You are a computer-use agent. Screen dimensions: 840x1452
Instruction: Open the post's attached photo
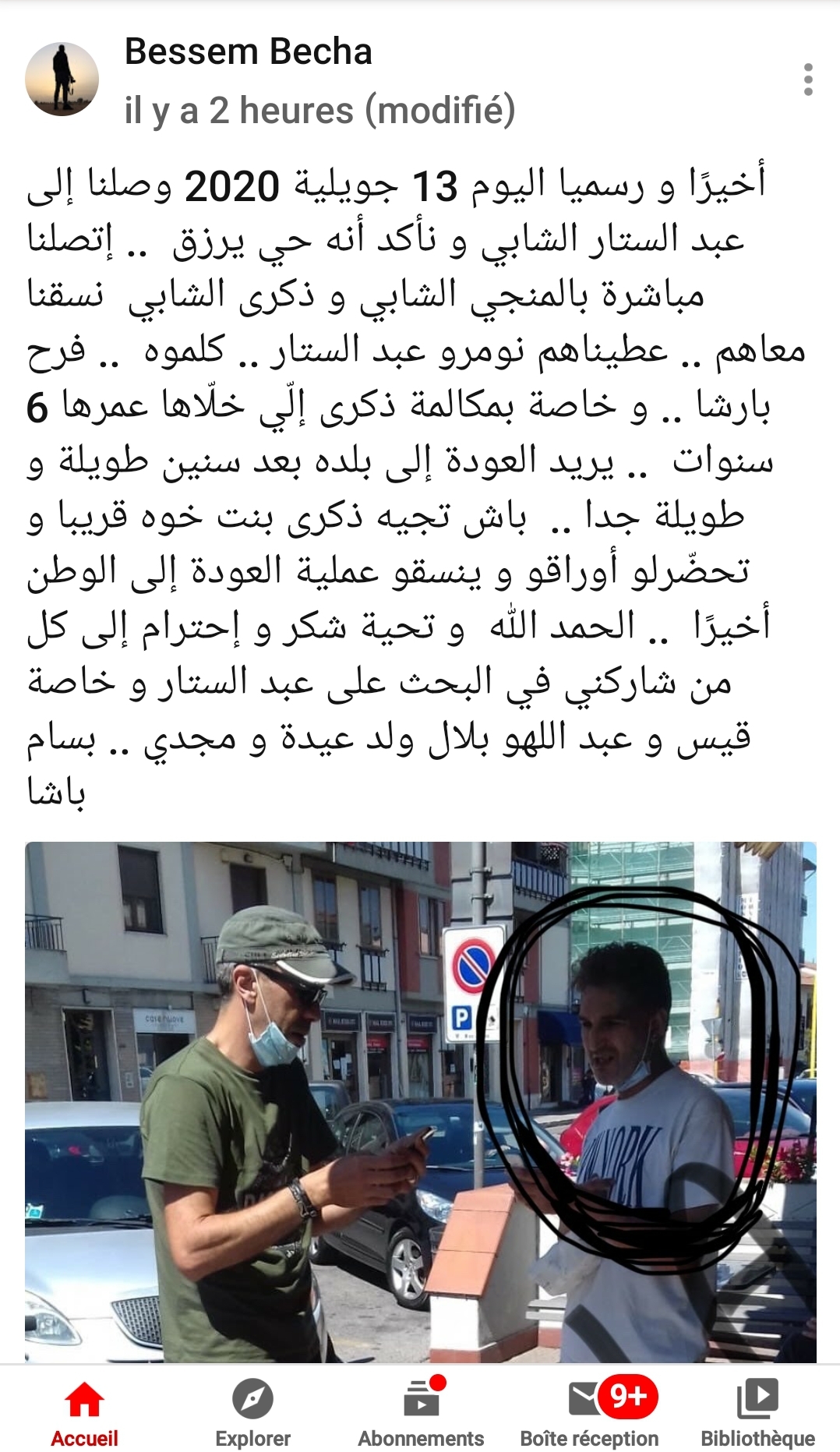tap(420, 1102)
